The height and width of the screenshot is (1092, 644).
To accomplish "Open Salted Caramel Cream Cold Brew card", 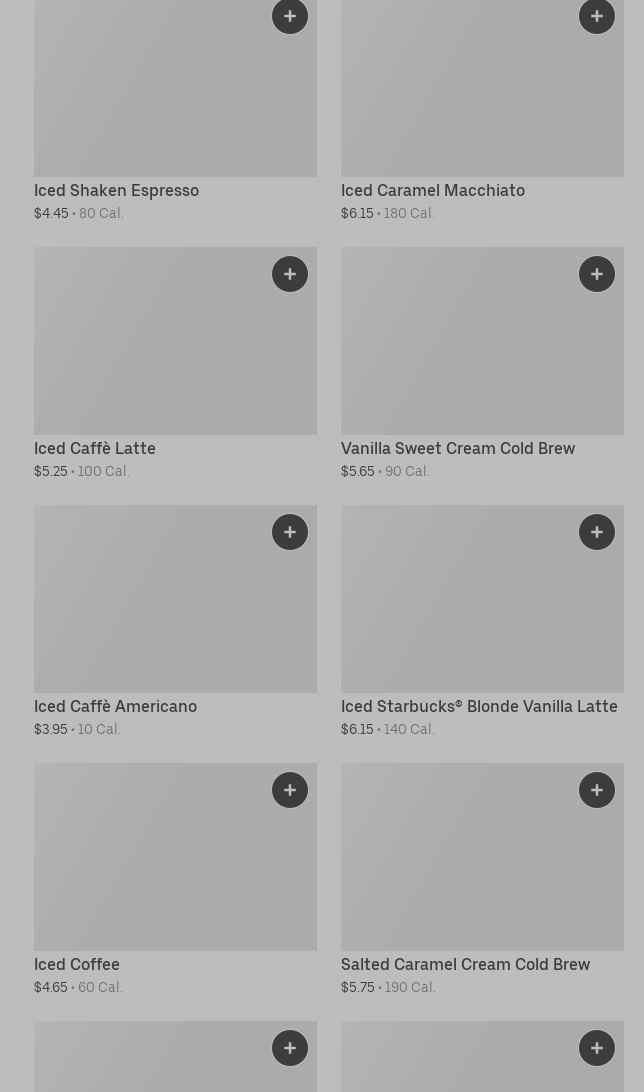I will [482, 880].
